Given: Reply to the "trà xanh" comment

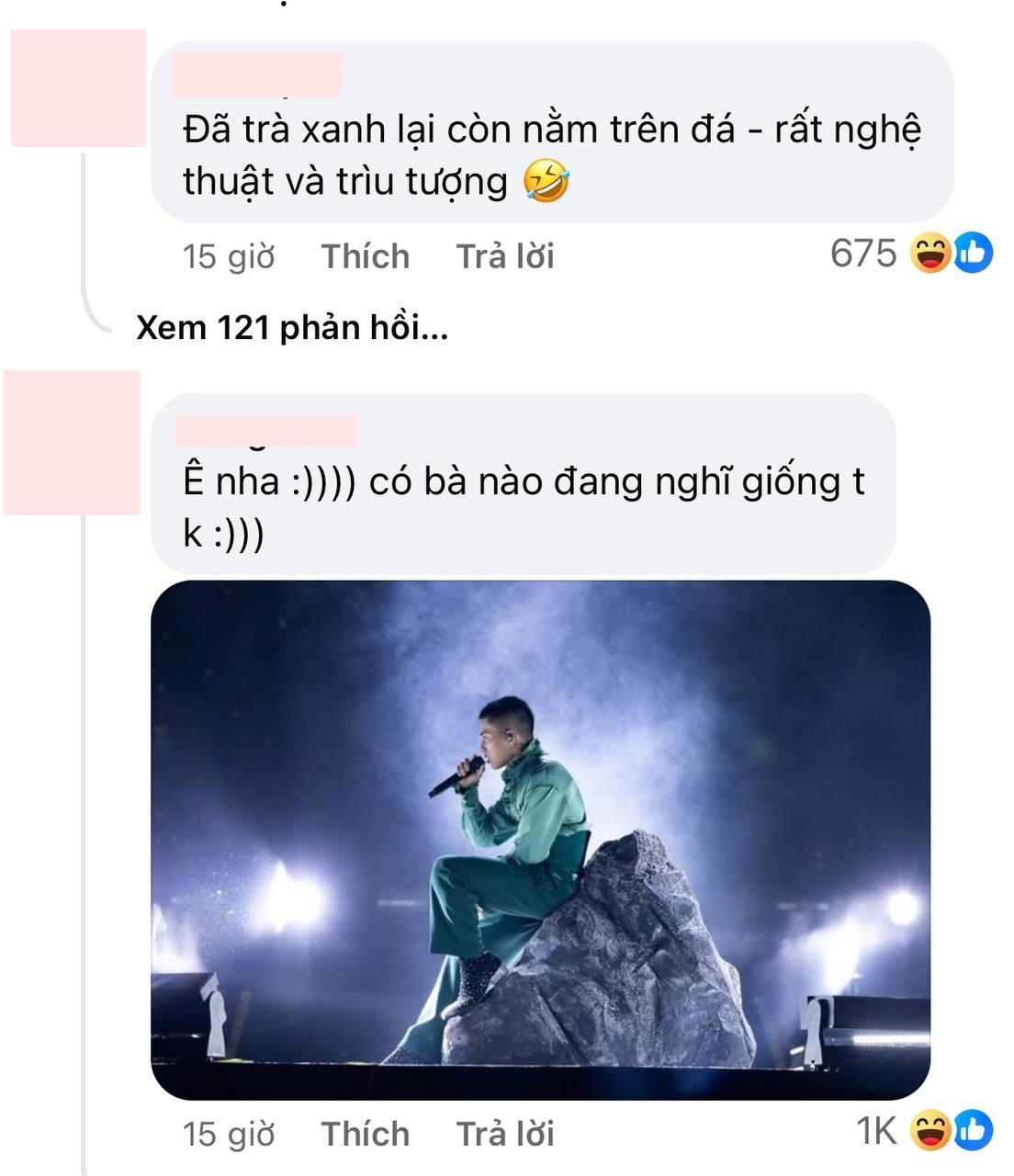Looking at the screenshot, I should tap(504, 256).
